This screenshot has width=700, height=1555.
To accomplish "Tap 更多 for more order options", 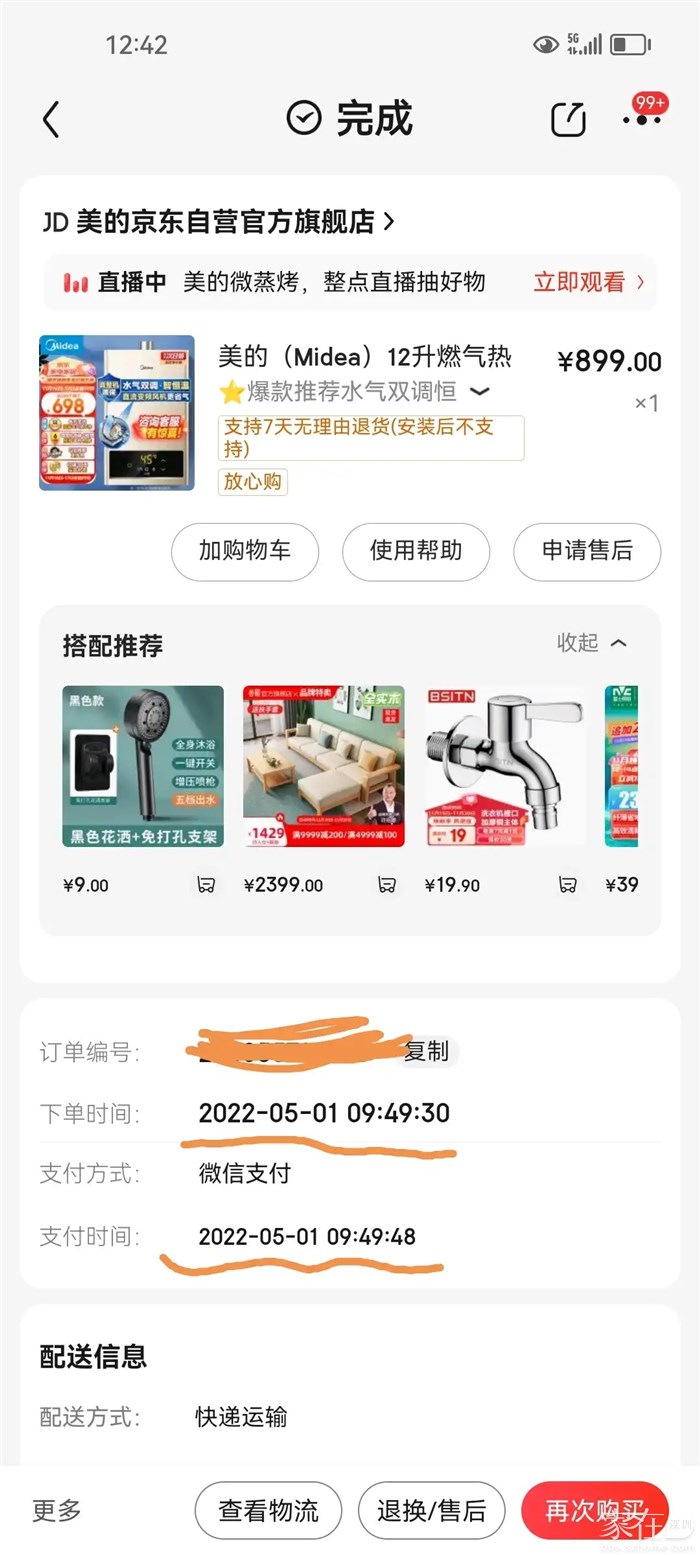I will (57, 1510).
